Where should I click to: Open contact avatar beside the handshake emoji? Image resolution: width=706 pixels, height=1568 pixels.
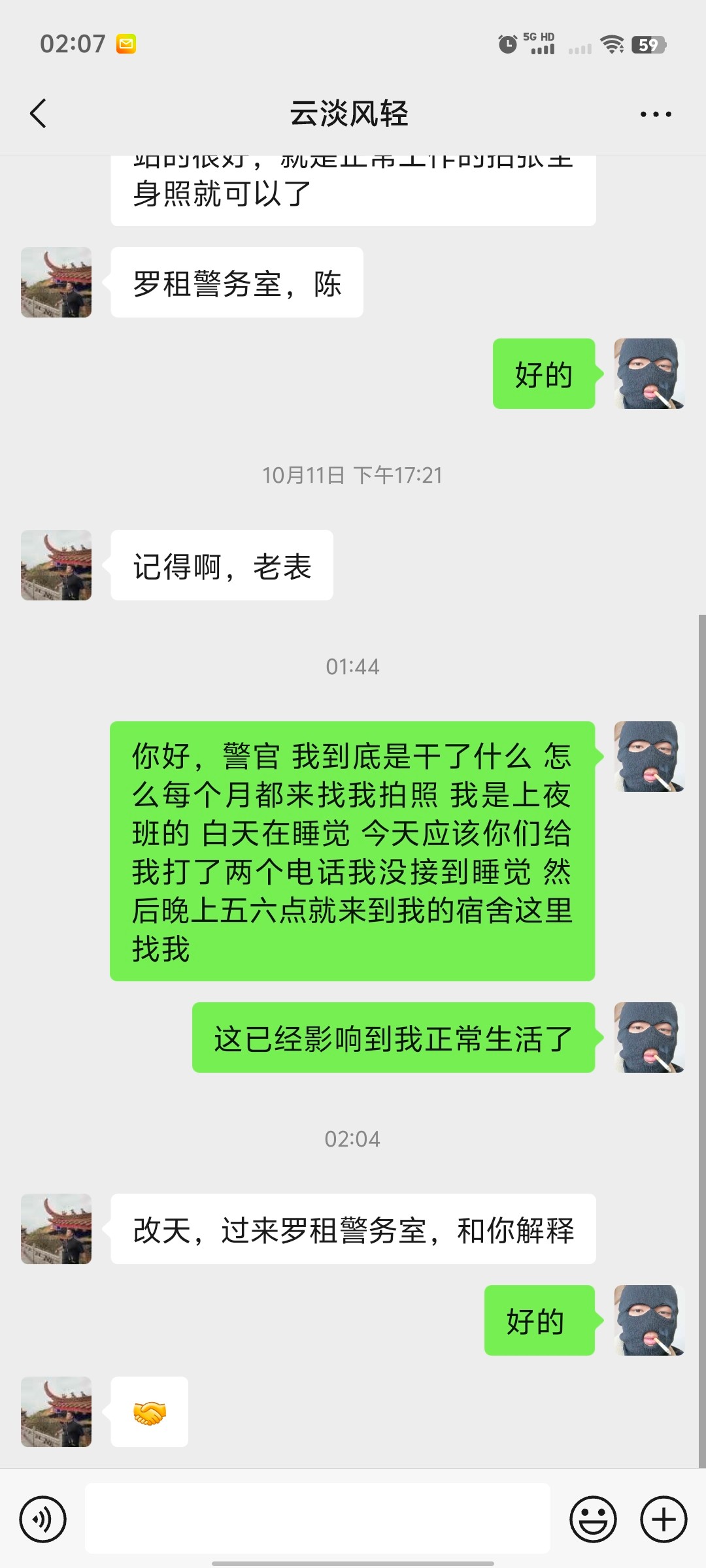pos(56,1412)
